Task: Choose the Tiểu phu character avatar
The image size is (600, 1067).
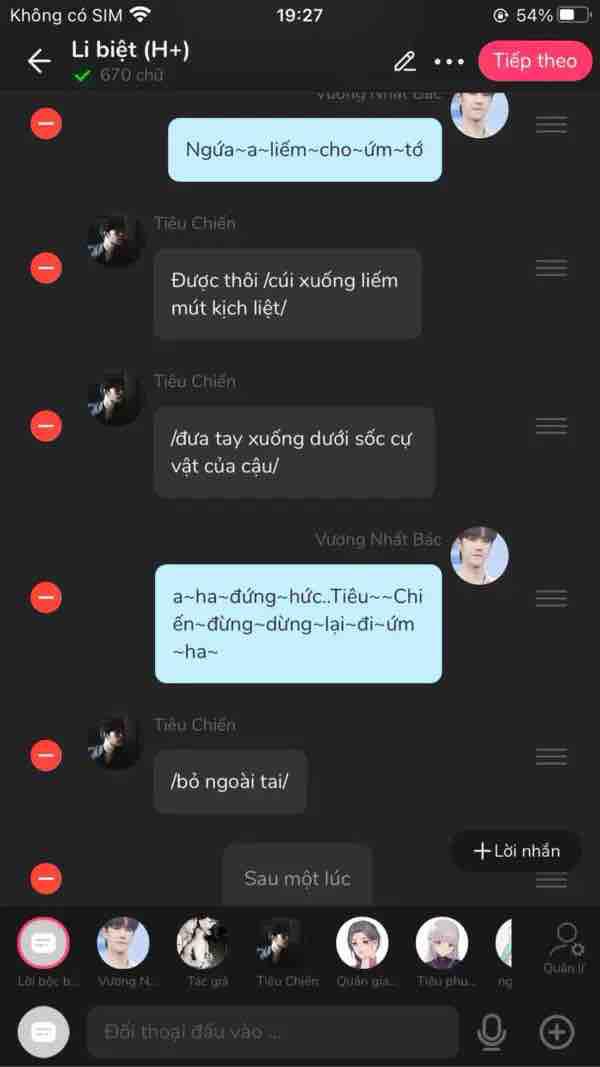Action: [441, 942]
